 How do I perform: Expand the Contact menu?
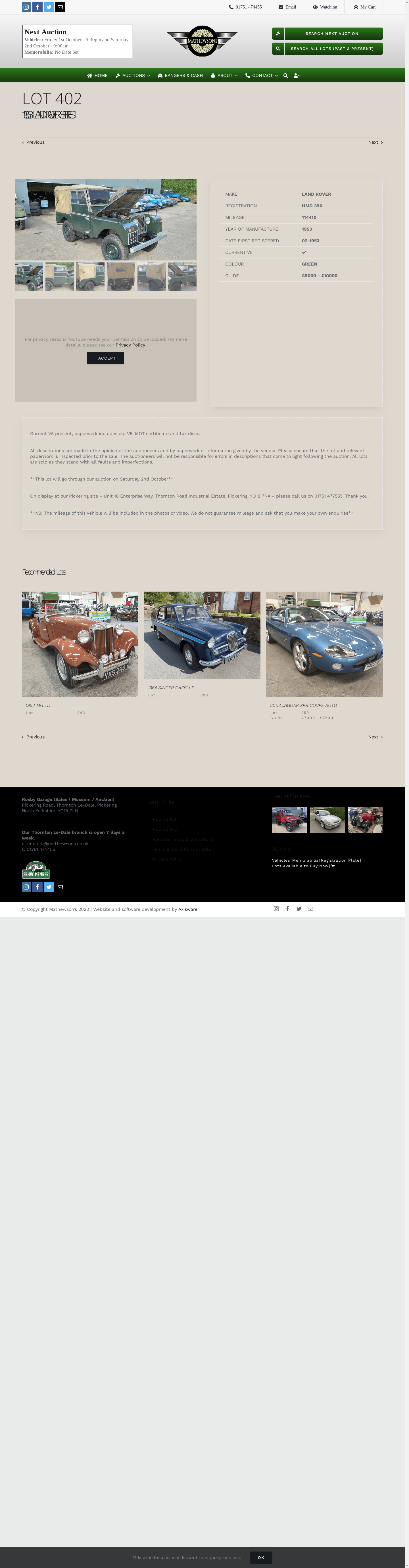pyautogui.click(x=262, y=76)
